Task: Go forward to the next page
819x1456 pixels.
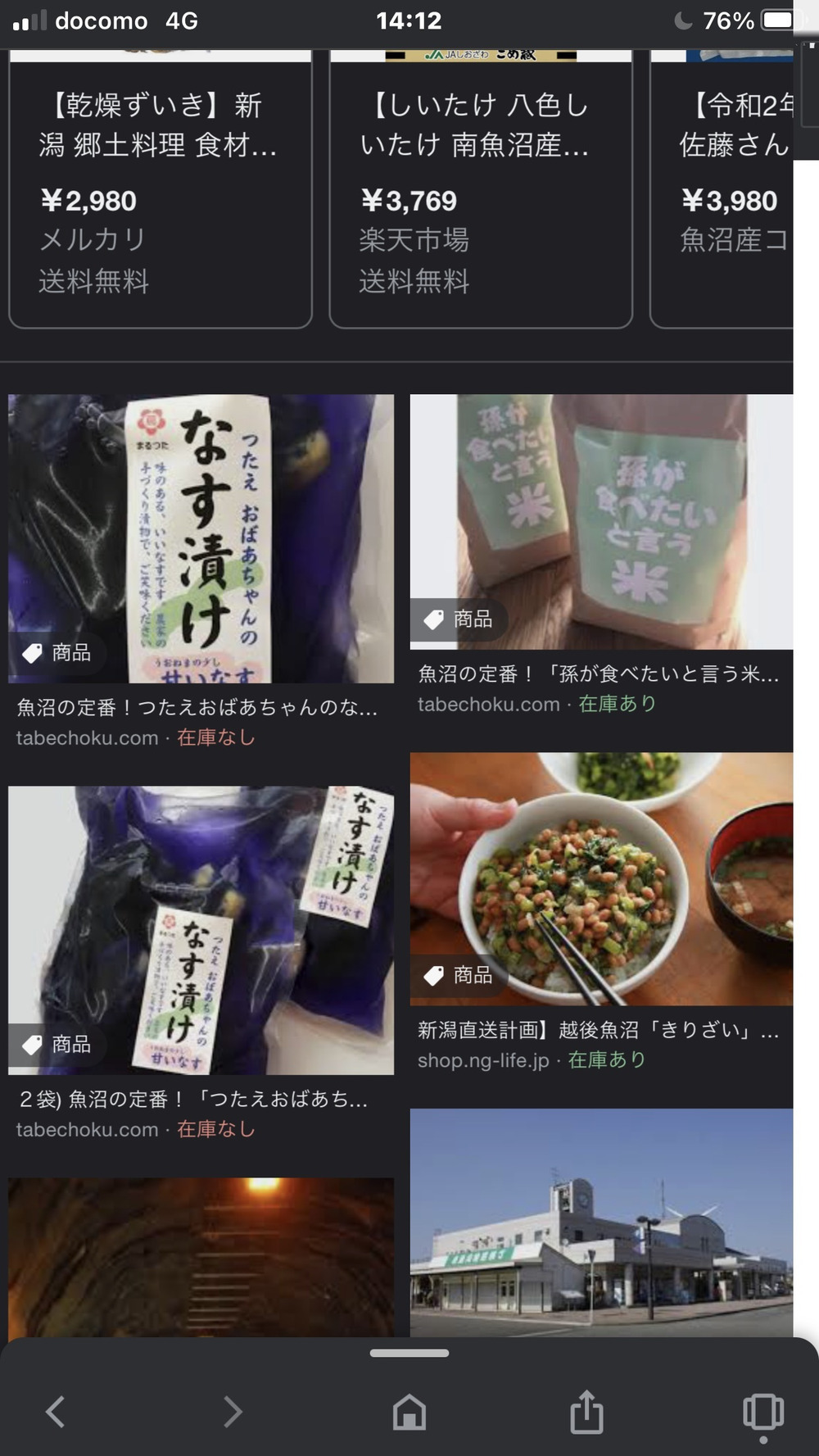Action: tap(233, 1412)
